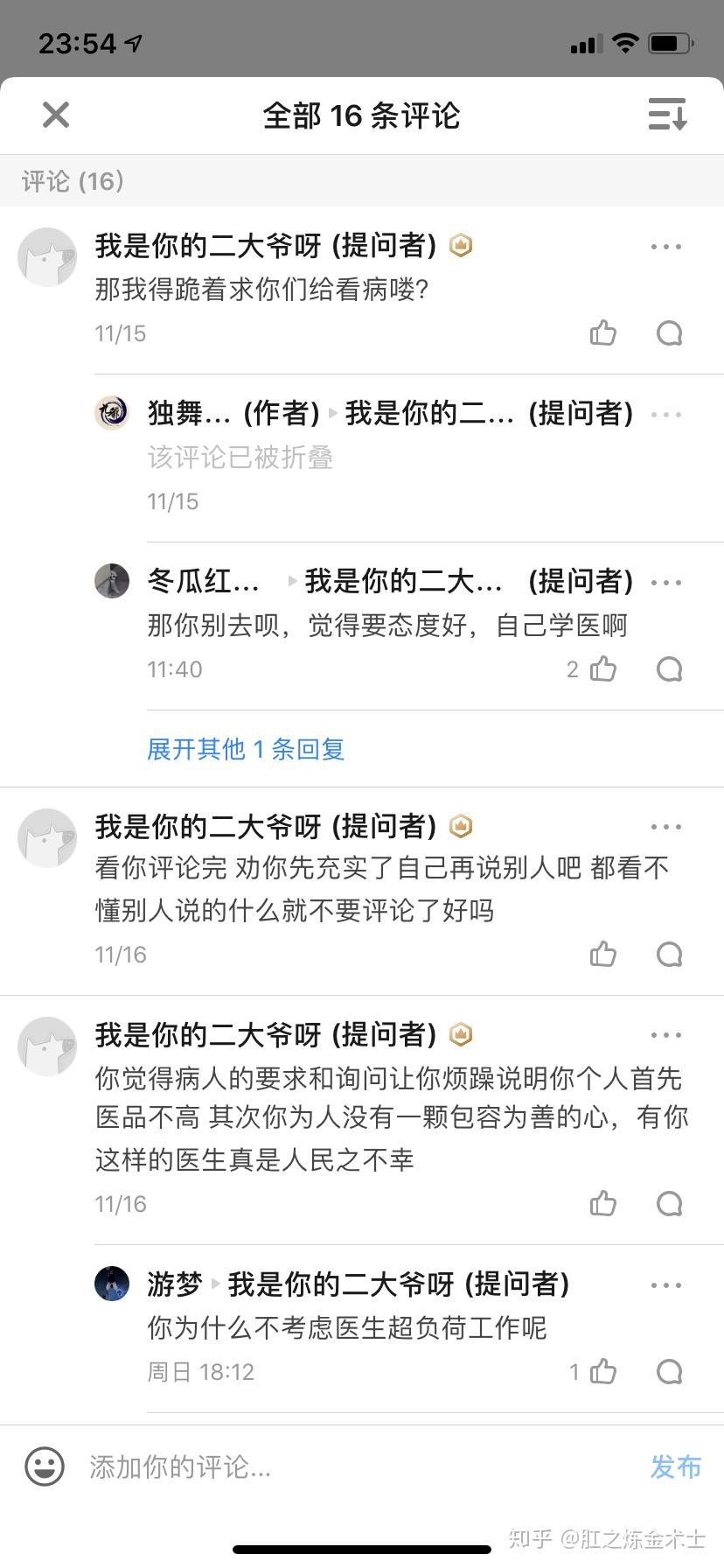Open more options for 独舞's folded comment
The height and width of the screenshot is (1568, 724).
point(666,414)
